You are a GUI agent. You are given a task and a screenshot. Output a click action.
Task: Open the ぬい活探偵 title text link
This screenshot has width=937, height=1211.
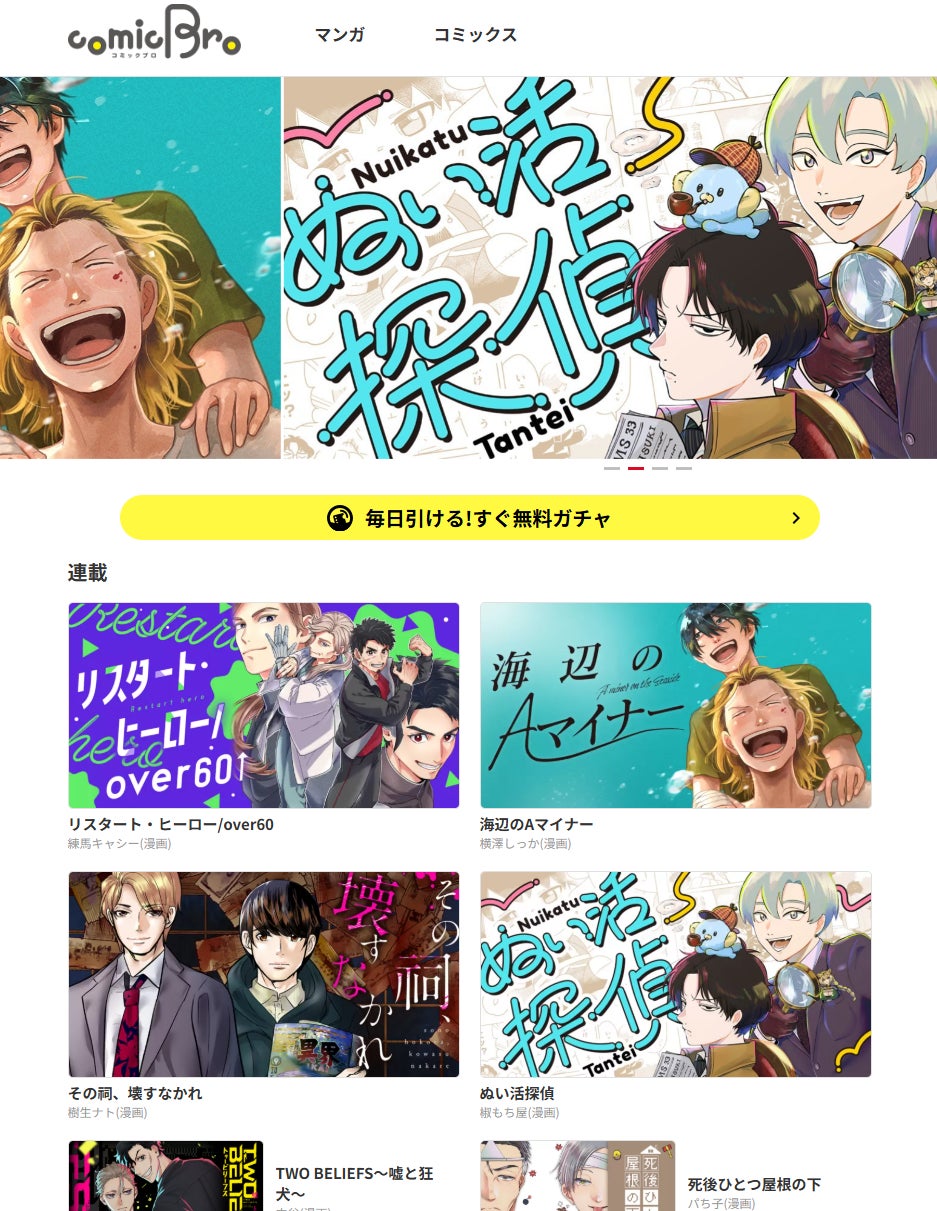pos(516,1093)
